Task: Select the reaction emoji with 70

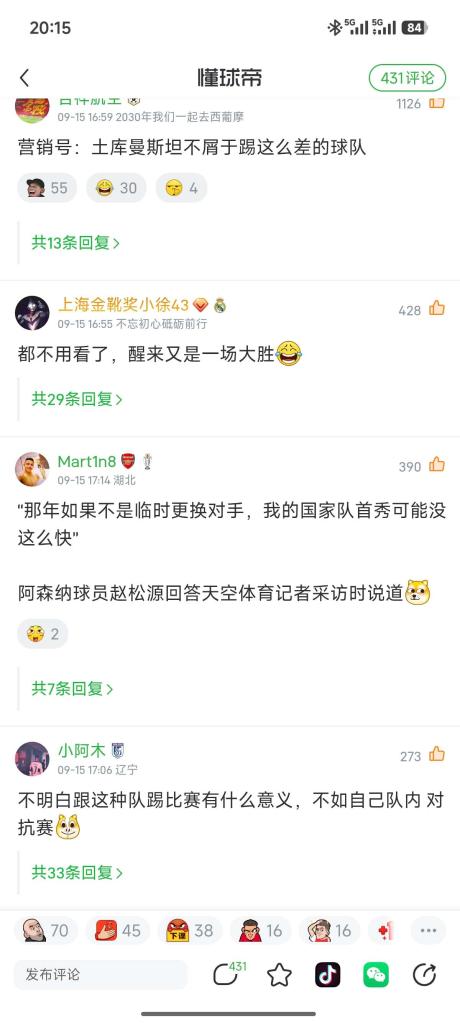Action: tap(46, 930)
